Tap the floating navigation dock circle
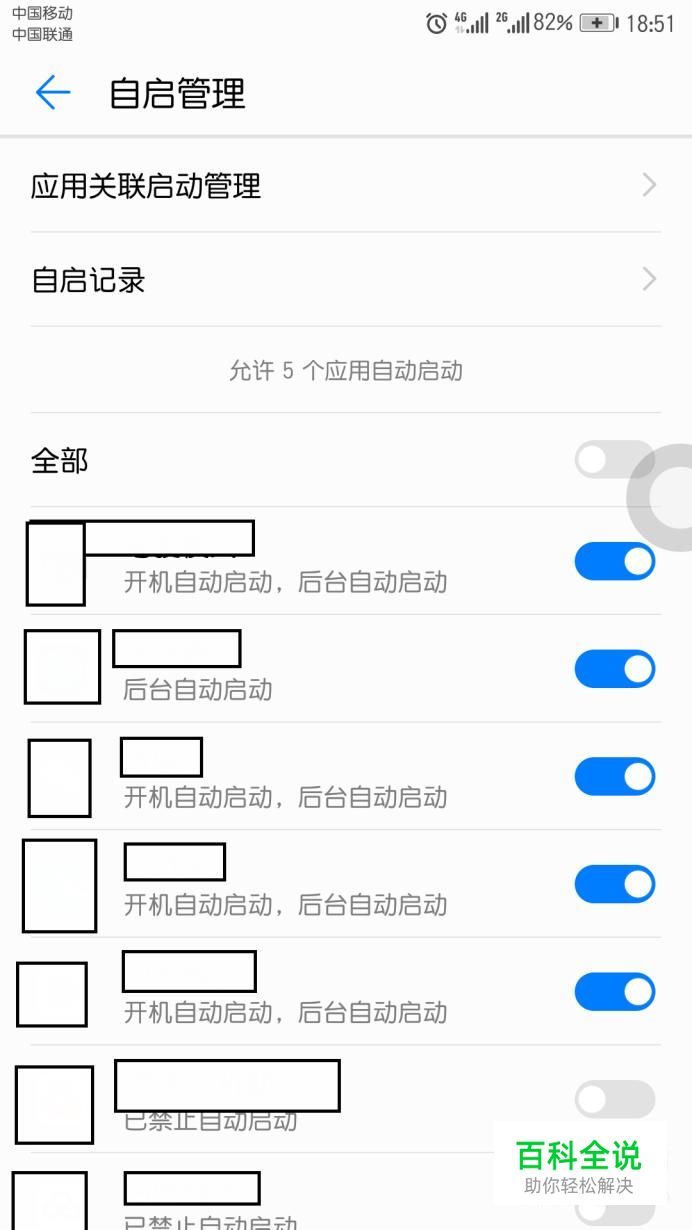This screenshot has width=692, height=1230. (x=663, y=497)
